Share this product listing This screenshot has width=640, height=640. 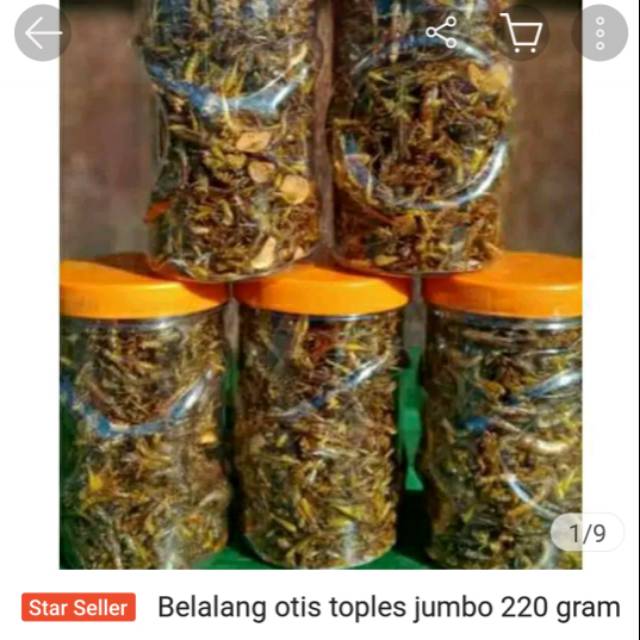(x=441, y=32)
